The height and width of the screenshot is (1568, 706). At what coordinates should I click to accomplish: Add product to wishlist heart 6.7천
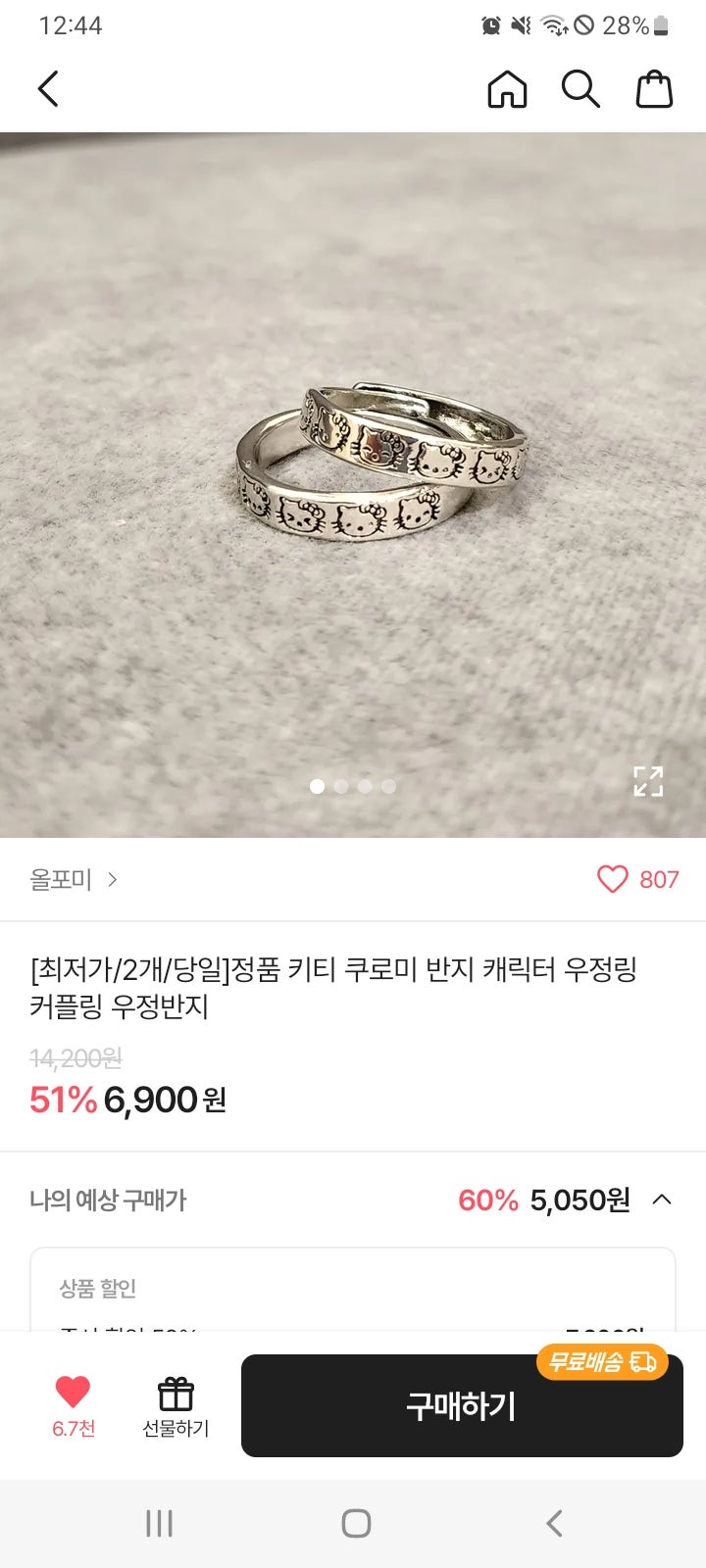[73, 1404]
